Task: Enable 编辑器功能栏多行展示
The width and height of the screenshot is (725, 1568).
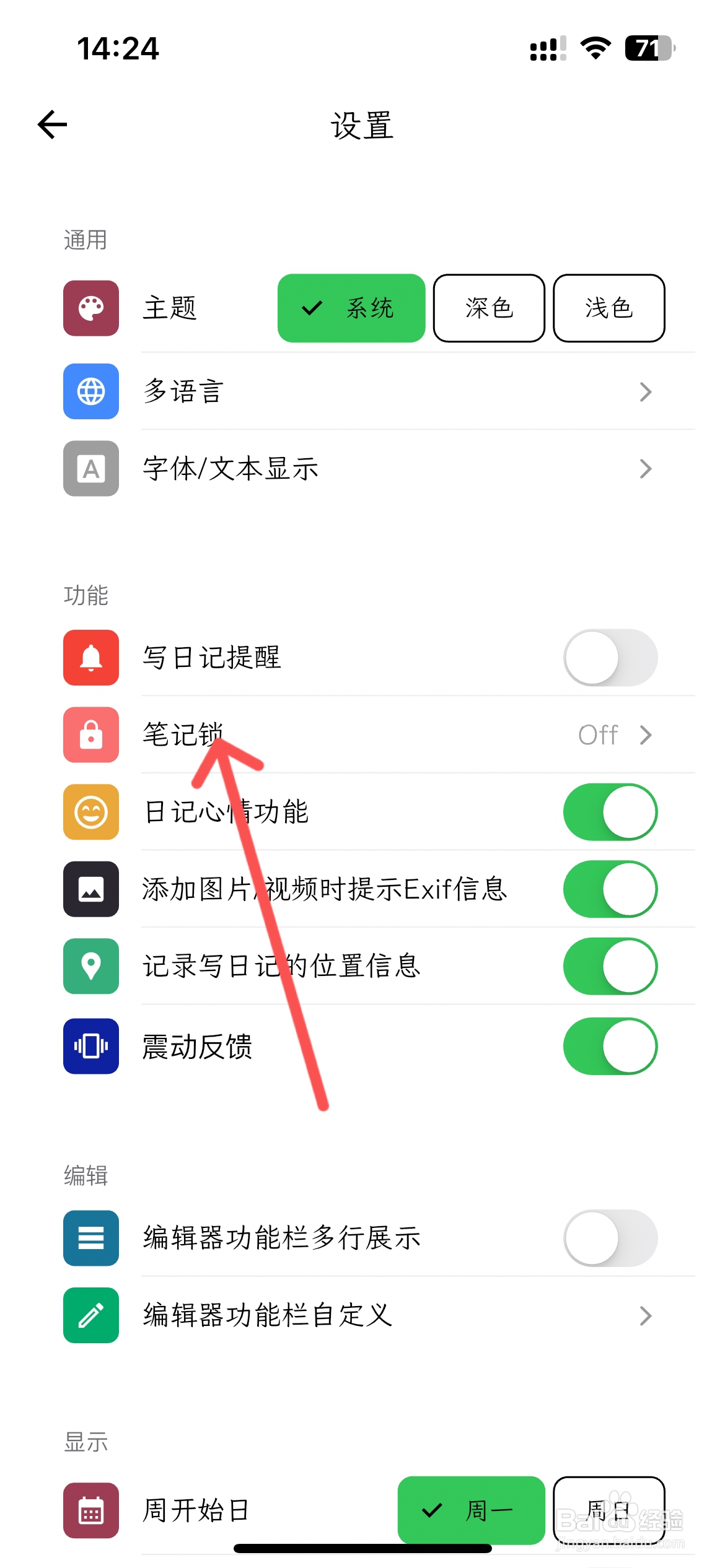Action: pos(610,1239)
